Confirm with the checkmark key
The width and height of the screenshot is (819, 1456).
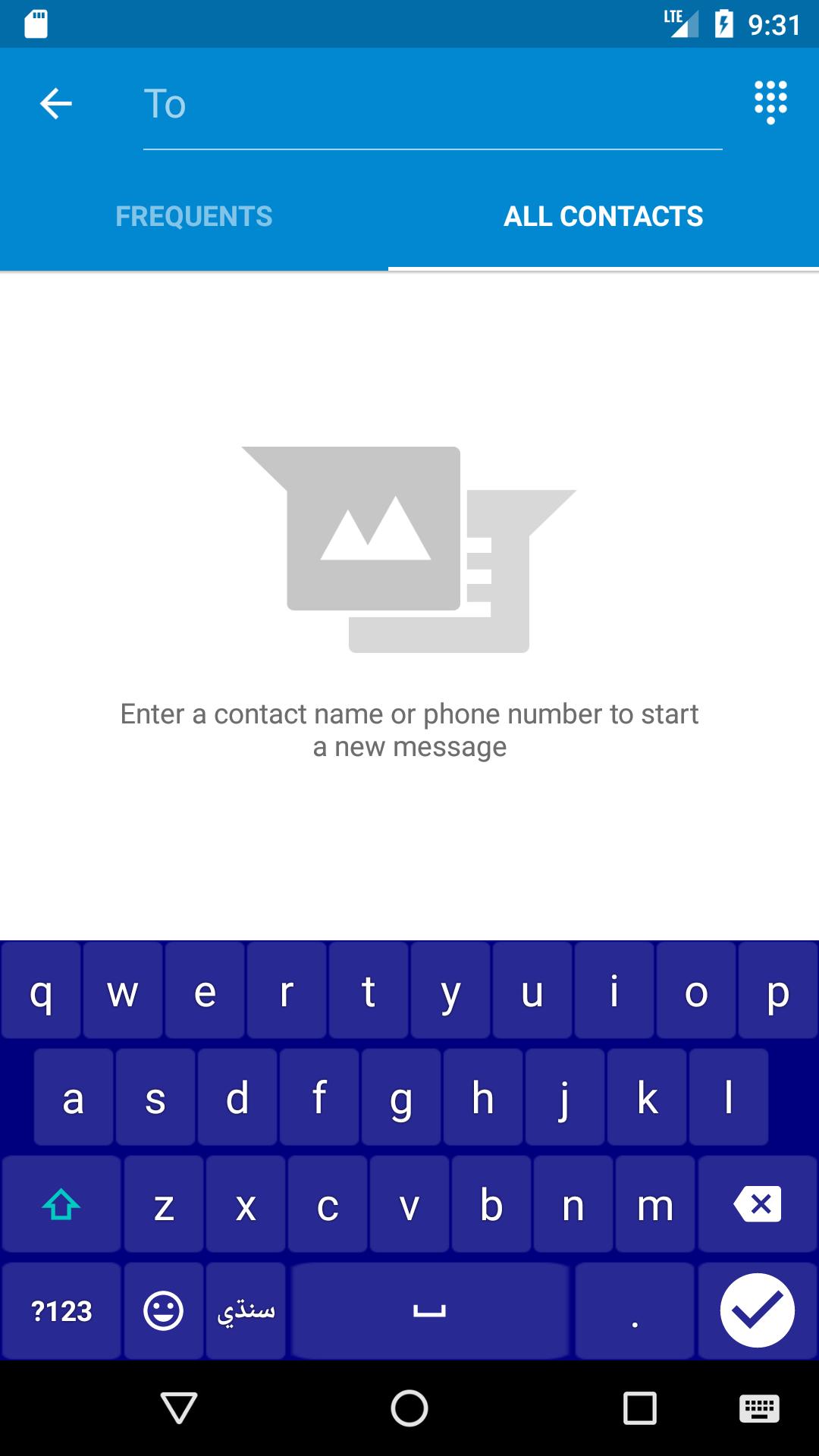click(757, 1311)
